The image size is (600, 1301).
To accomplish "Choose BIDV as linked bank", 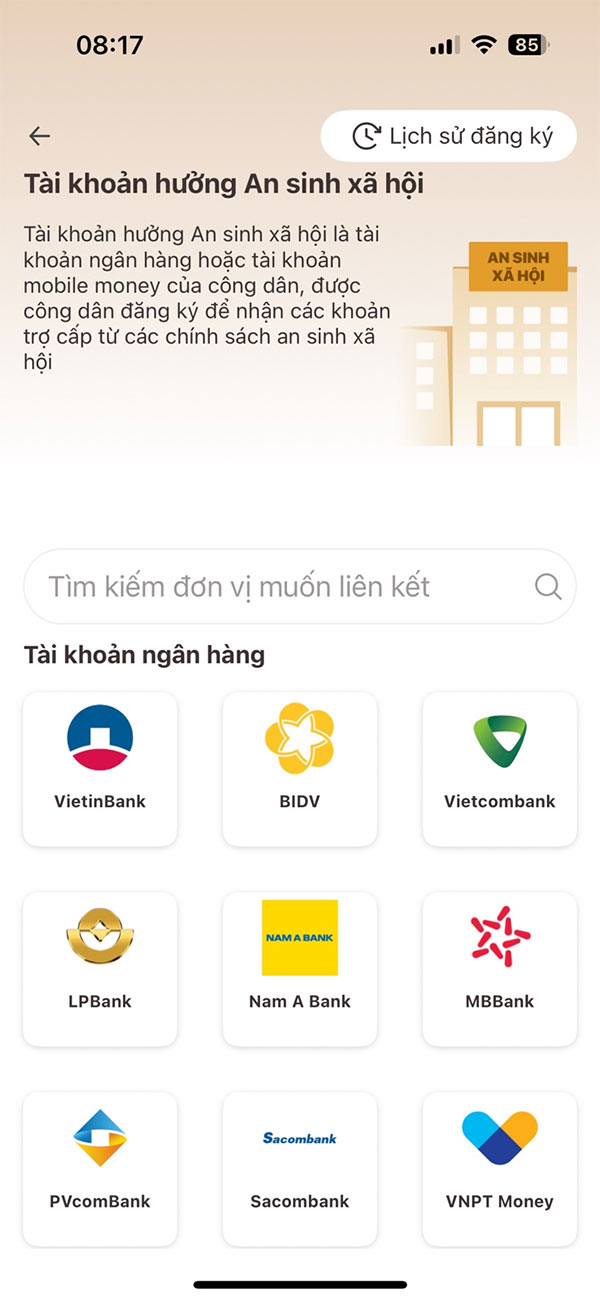I will tap(300, 768).
